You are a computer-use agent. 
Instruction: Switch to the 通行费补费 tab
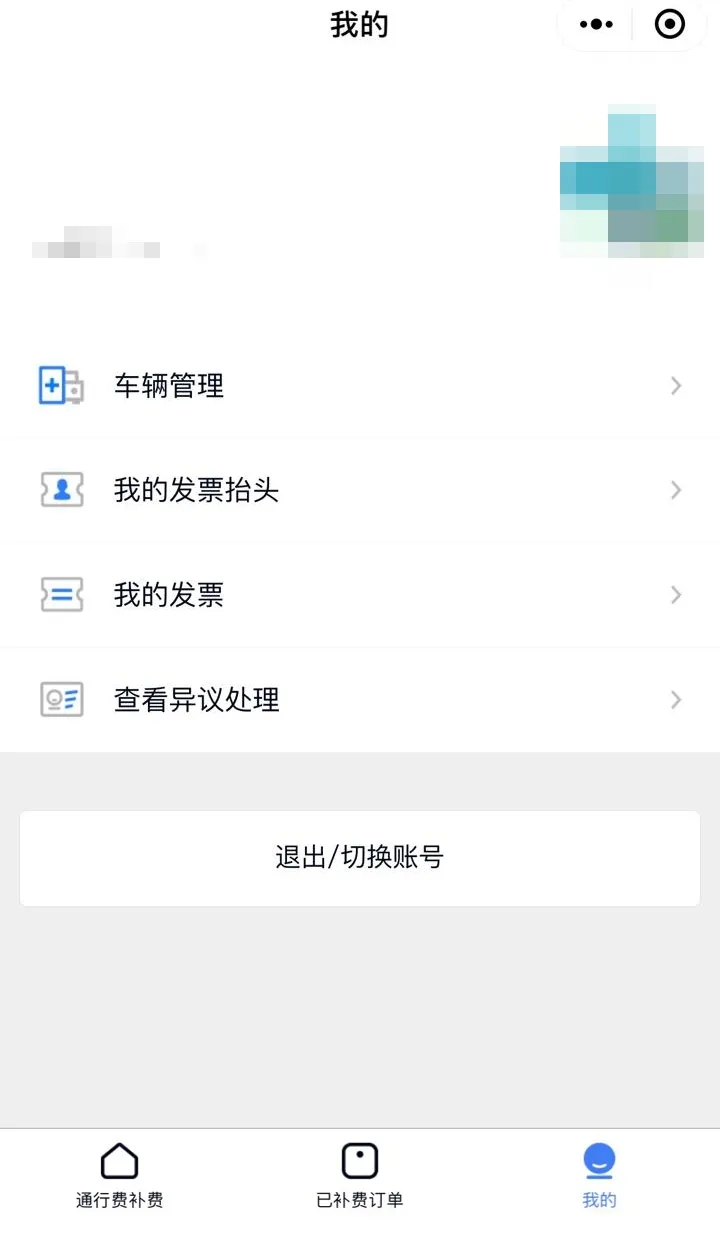point(120,1175)
